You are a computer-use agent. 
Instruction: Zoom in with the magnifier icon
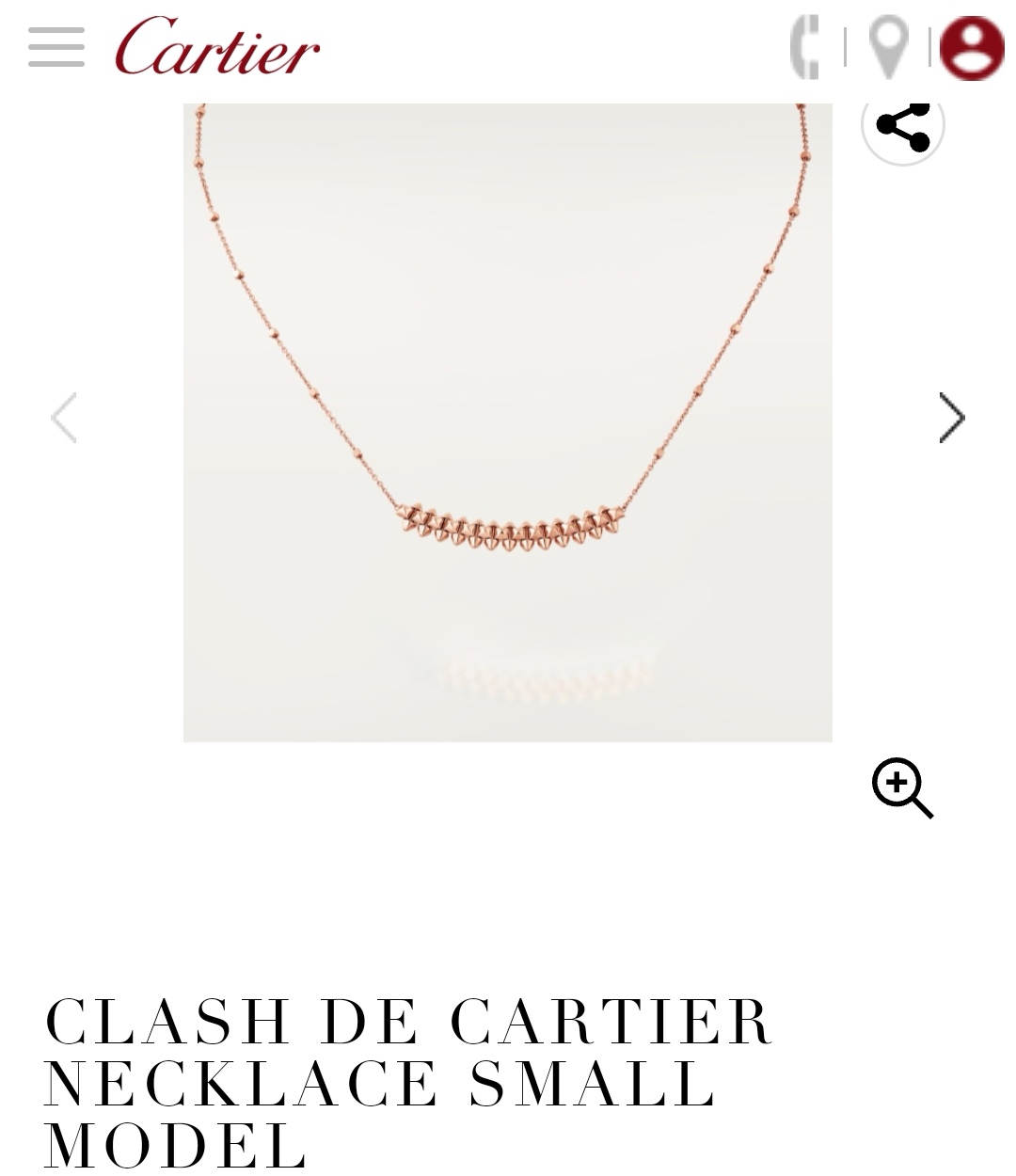pyautogui.click(x=902, y=788)
